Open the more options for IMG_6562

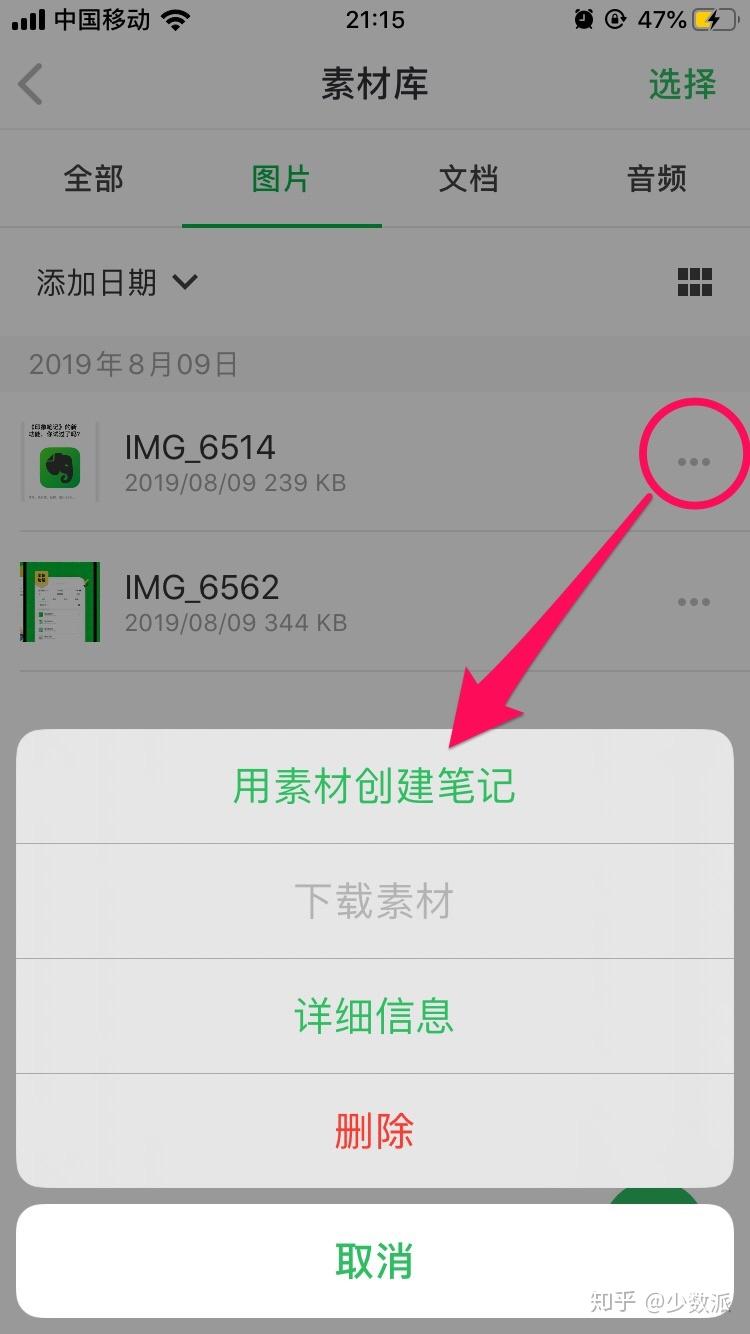[x=693, y=602]
